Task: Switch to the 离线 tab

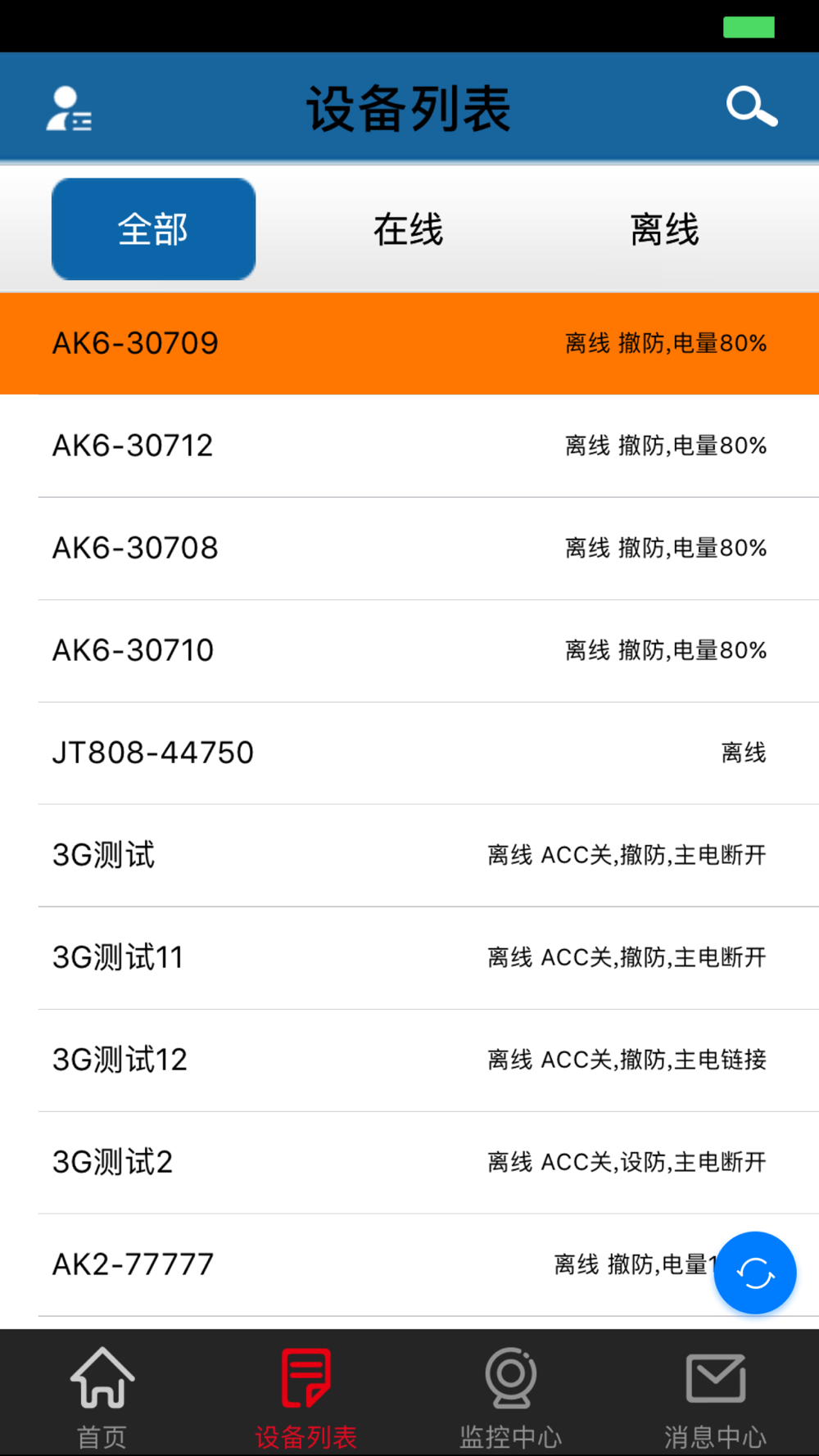Action: tap(664, 229)
